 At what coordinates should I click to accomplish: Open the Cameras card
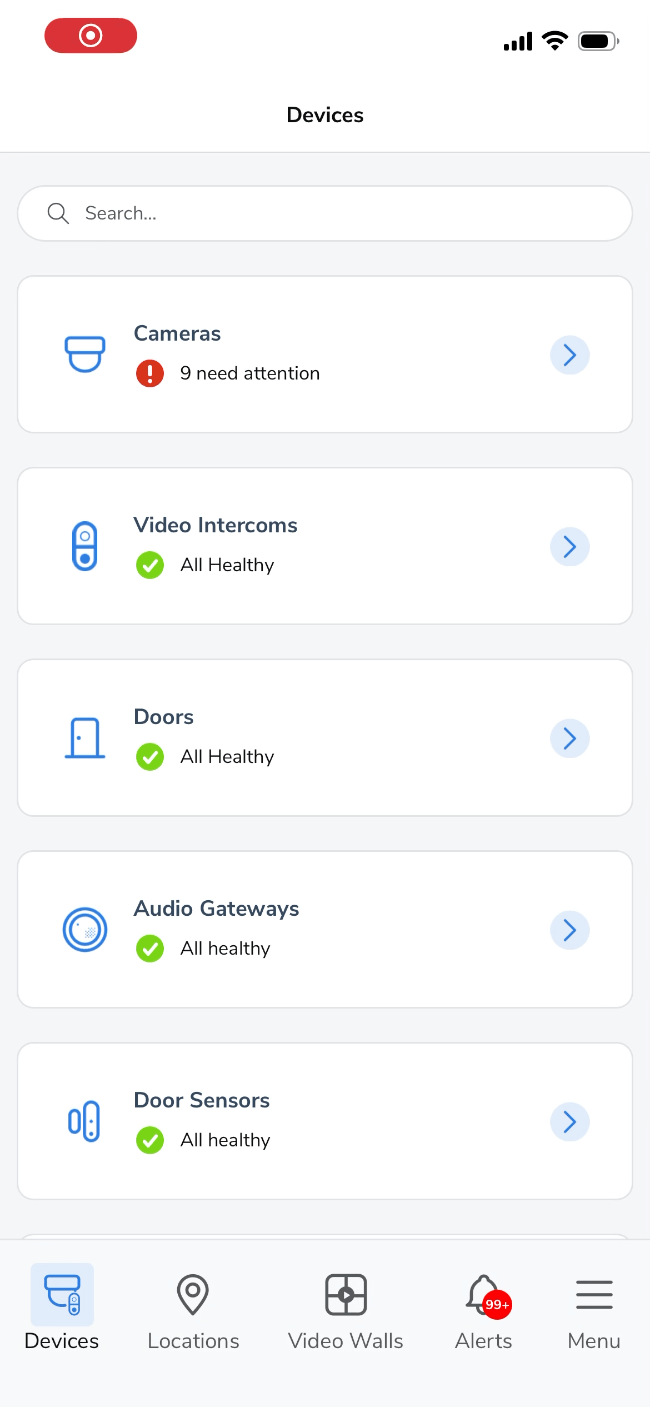coord(325,354)
